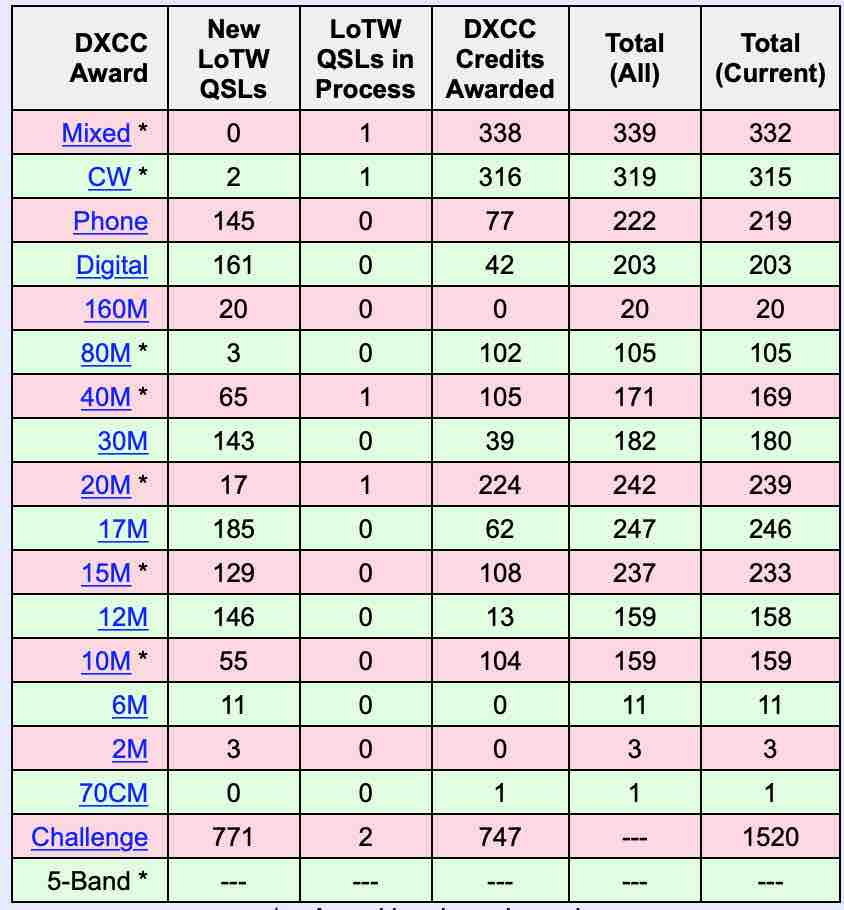This screenshot has height=910, width=844.
Task: View the 15M award details
Action: [x=105, y=573]
